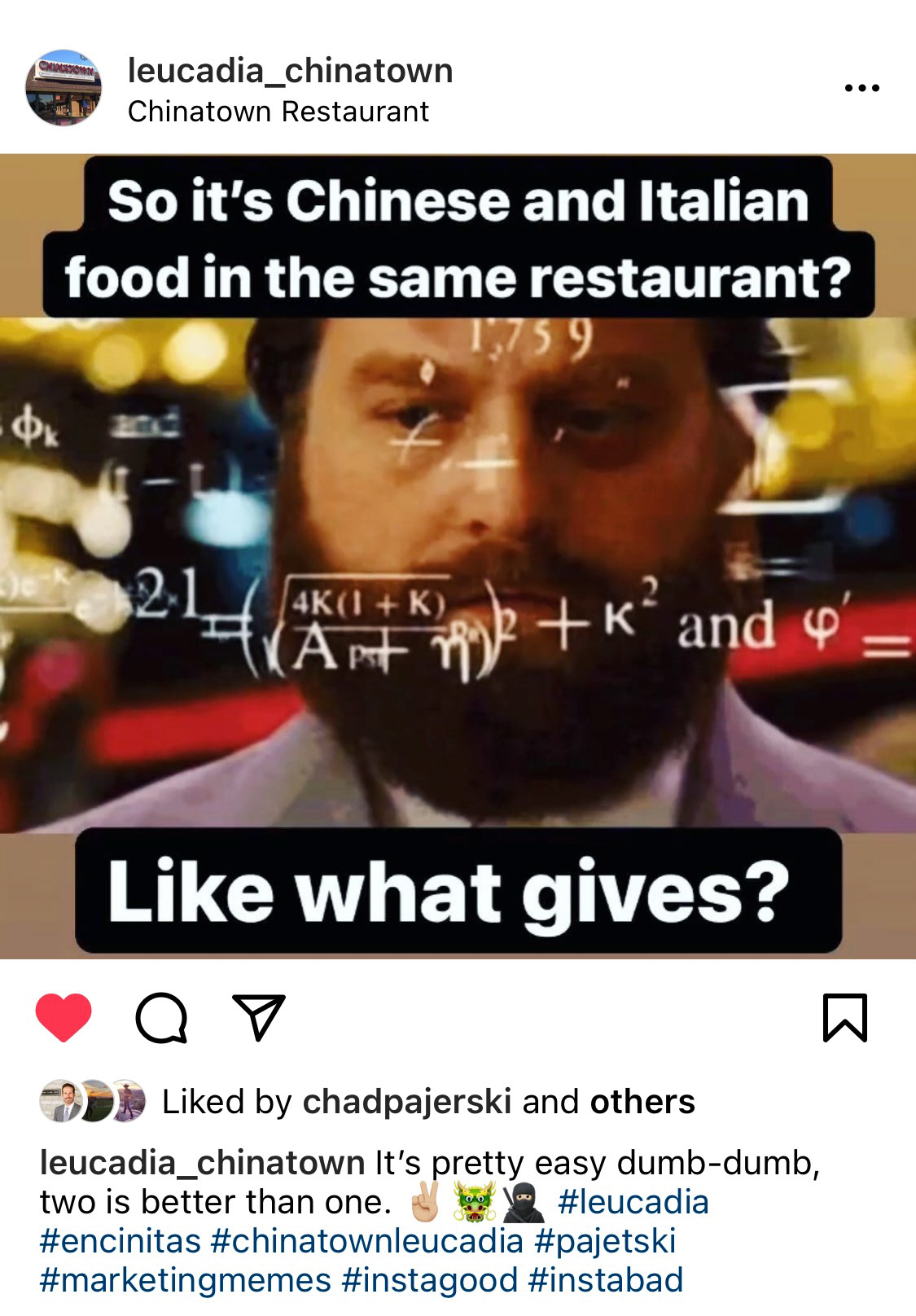The height and width of the screenshot is (1316, 916).
Task: Tap leucadia_chinatown username in the caption
Action: point(202,1163)
